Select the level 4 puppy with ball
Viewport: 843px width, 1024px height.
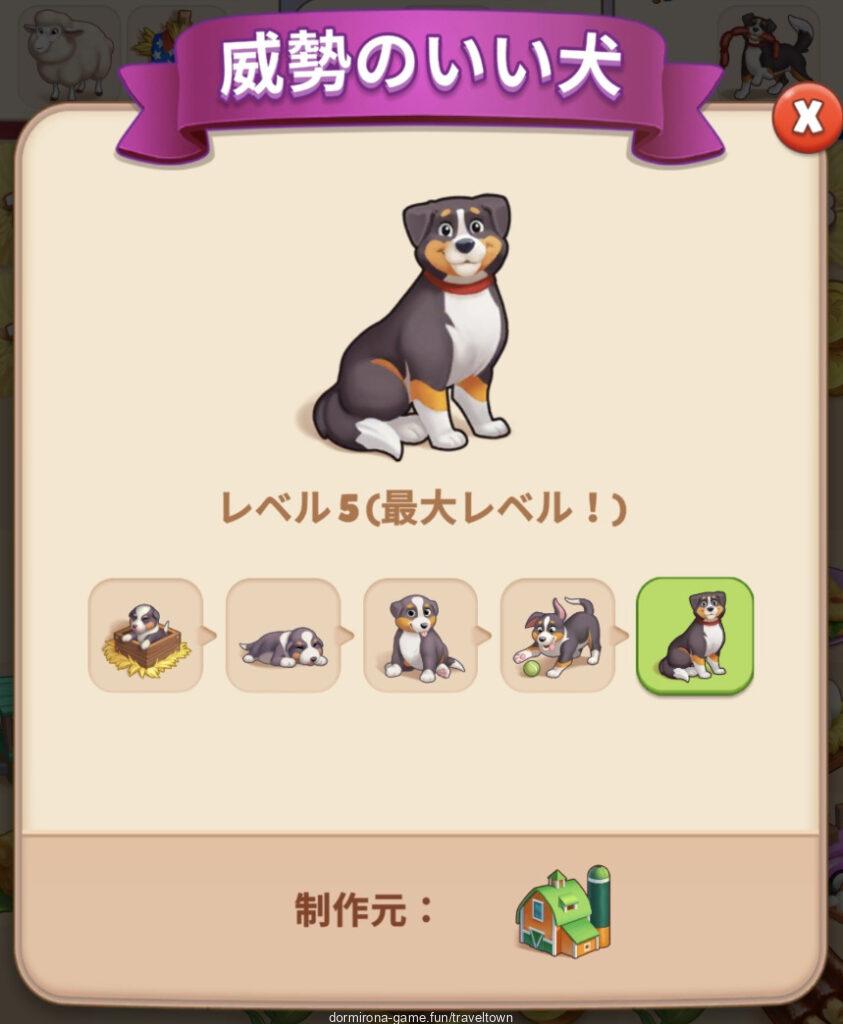click(x=557, y=635)
